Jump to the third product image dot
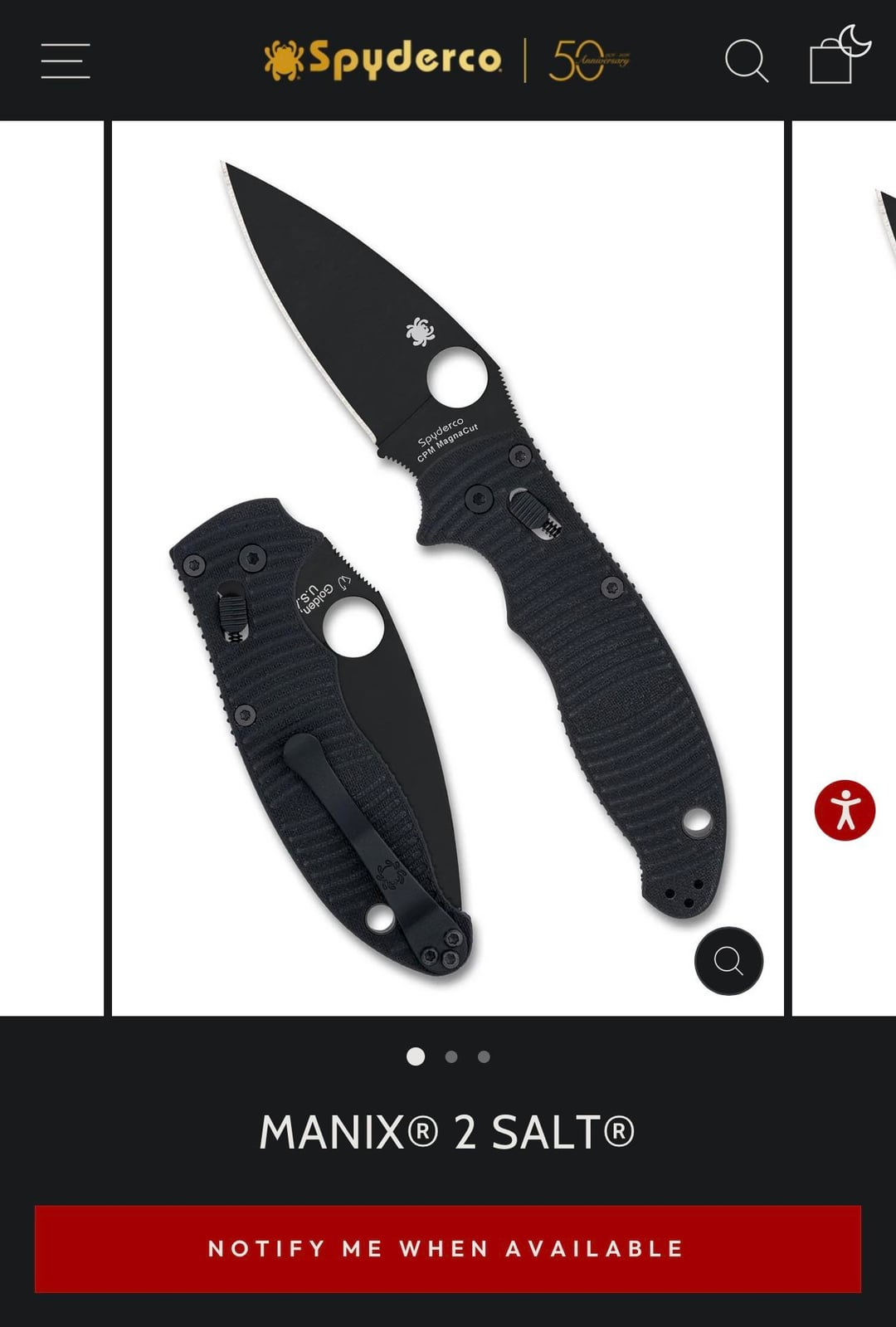 [x=484, y=1056]
